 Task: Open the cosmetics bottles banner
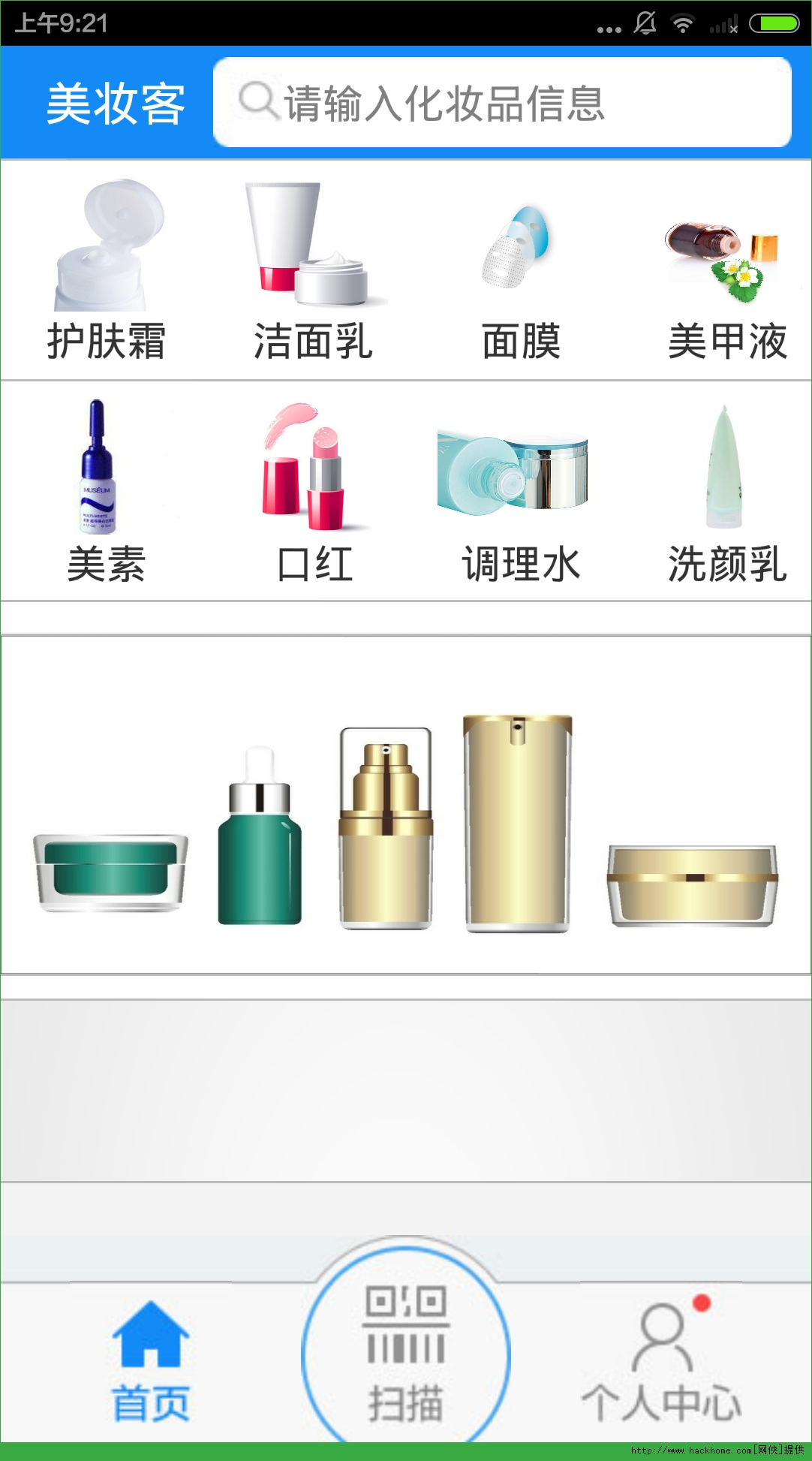pyautogui.click(x=405, y=805)
